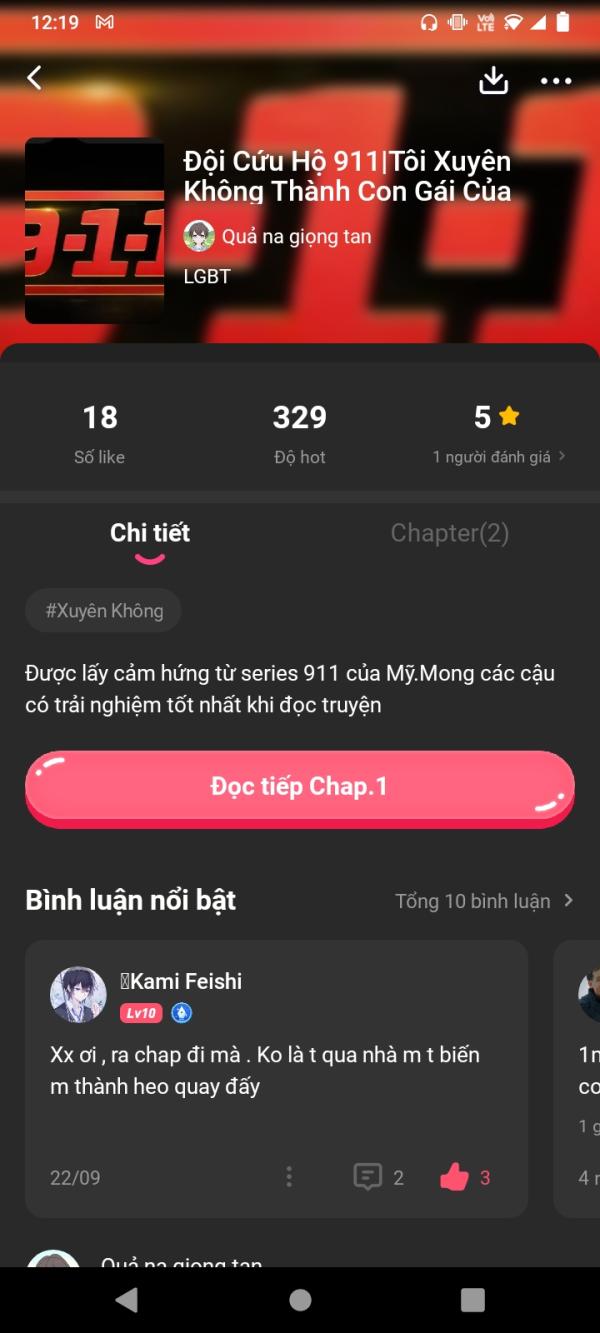Screen dimensions: 600x1333
Task: Tap the #Xuyên Không tag chip
Action: pos(104,611)
